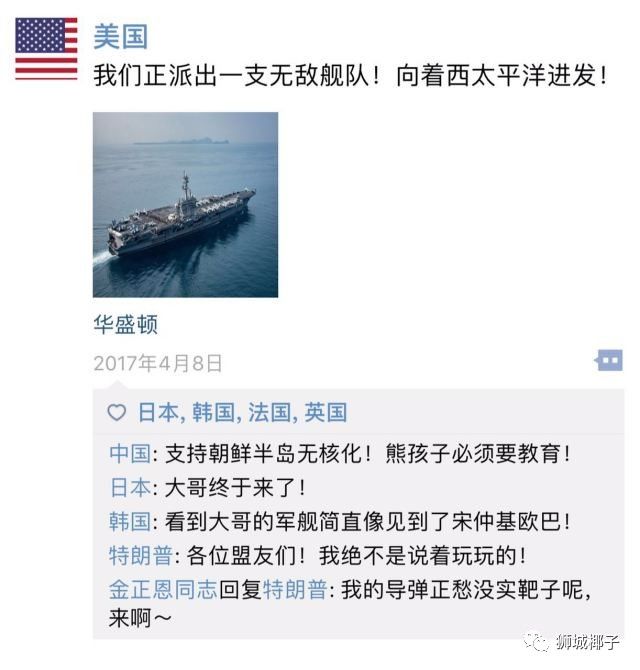640x670 pixels.
Task: Open the like and comment bubble button
Action: [609, 361]
